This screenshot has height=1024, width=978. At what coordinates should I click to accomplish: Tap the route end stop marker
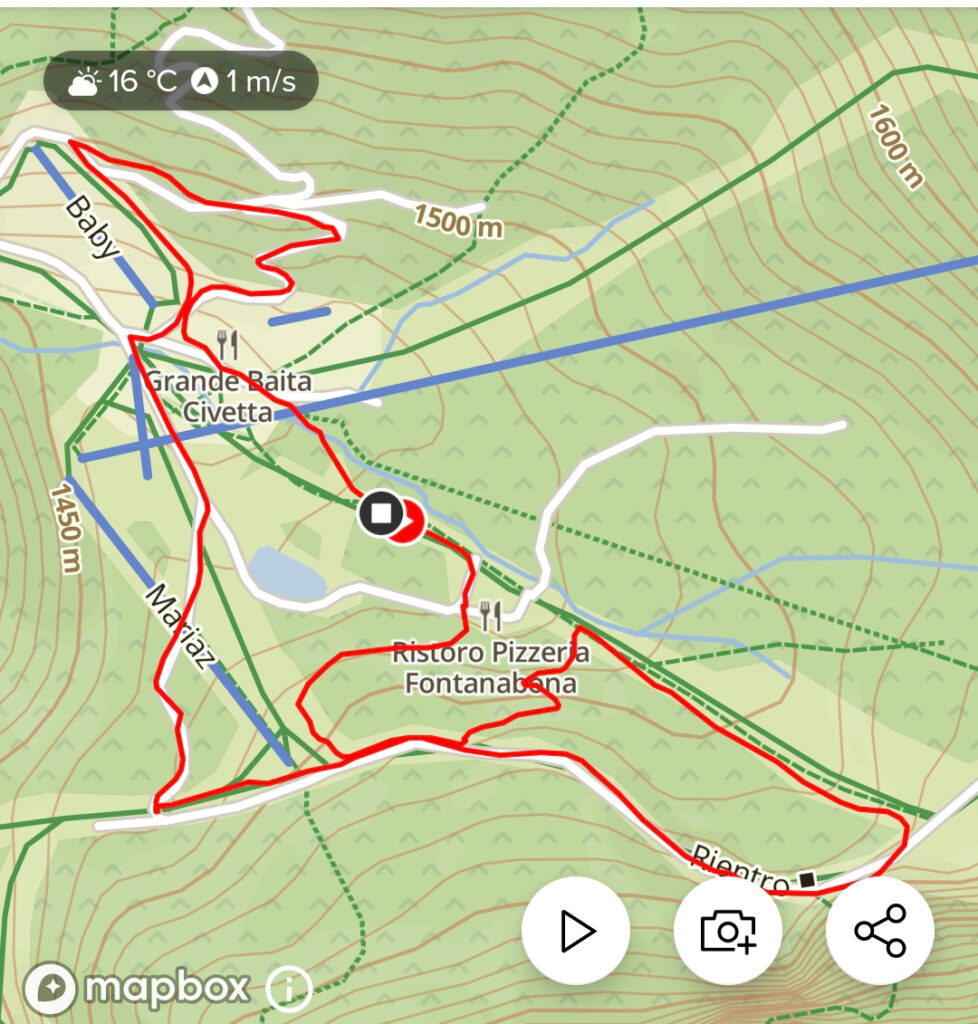380,514
